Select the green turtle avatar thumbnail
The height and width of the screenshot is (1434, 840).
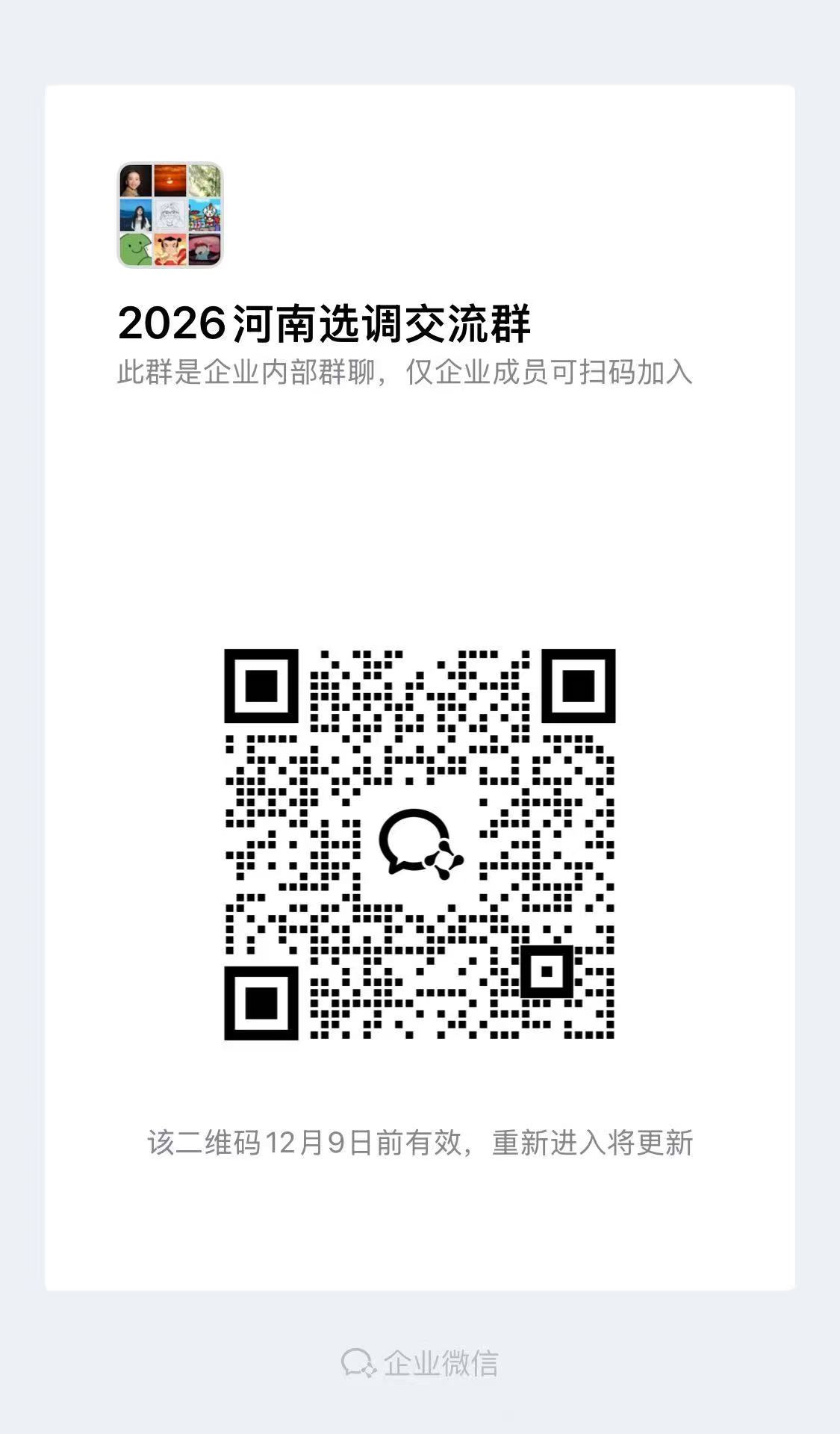click(135, 249)
